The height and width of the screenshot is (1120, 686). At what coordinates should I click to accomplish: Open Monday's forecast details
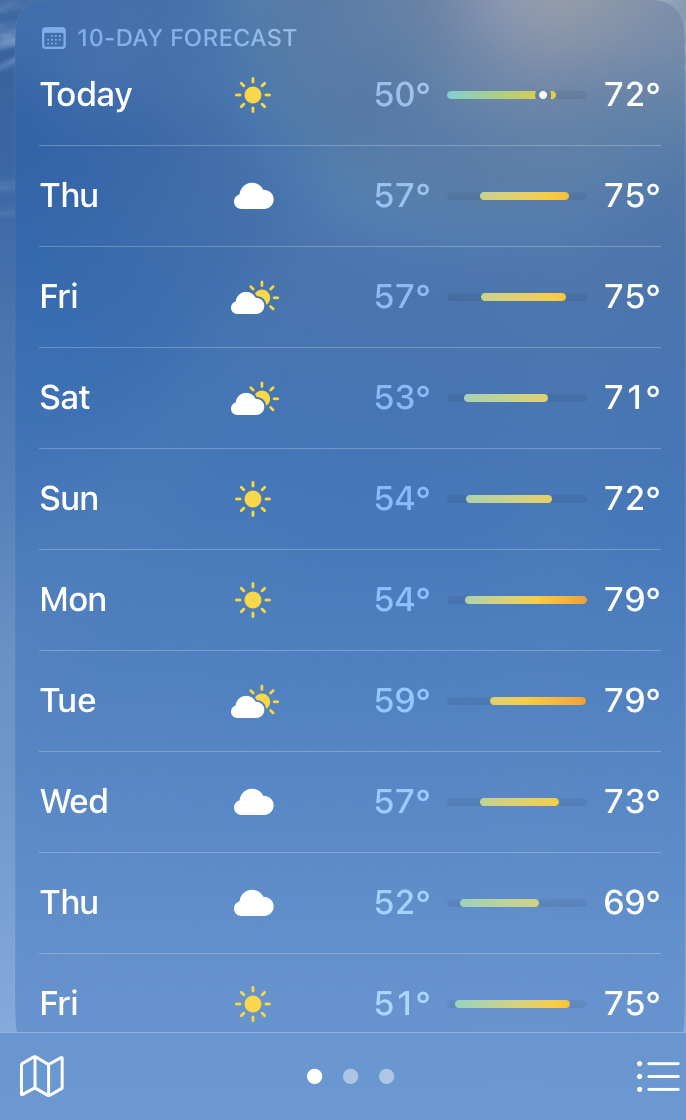pos(349,600)
